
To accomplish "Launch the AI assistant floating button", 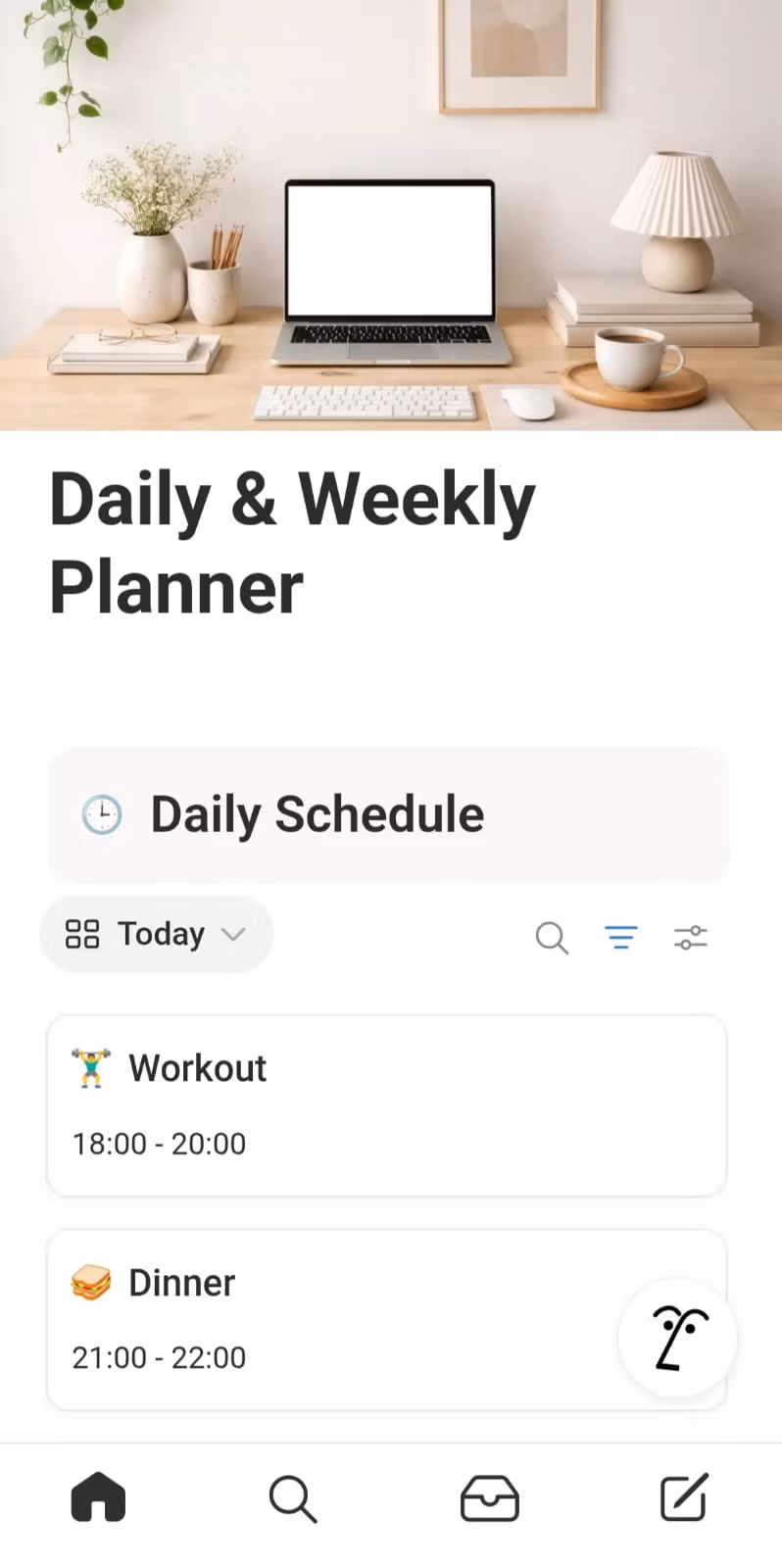I will (x=677, y=1338).
